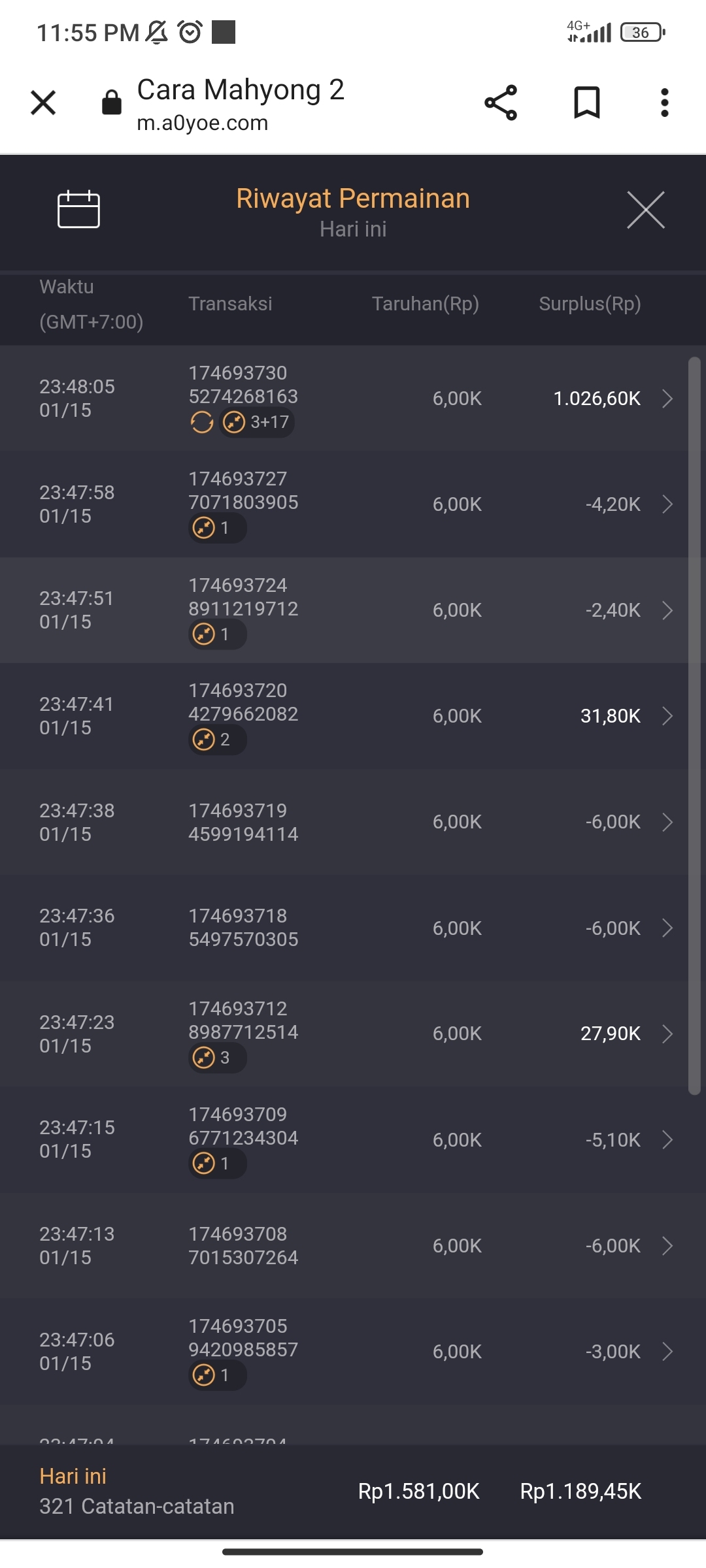The height and width of the screenshot is (1568, 706).
Task: Bookmark the Cara Mahyong 2 page
Action: point(586,103)
